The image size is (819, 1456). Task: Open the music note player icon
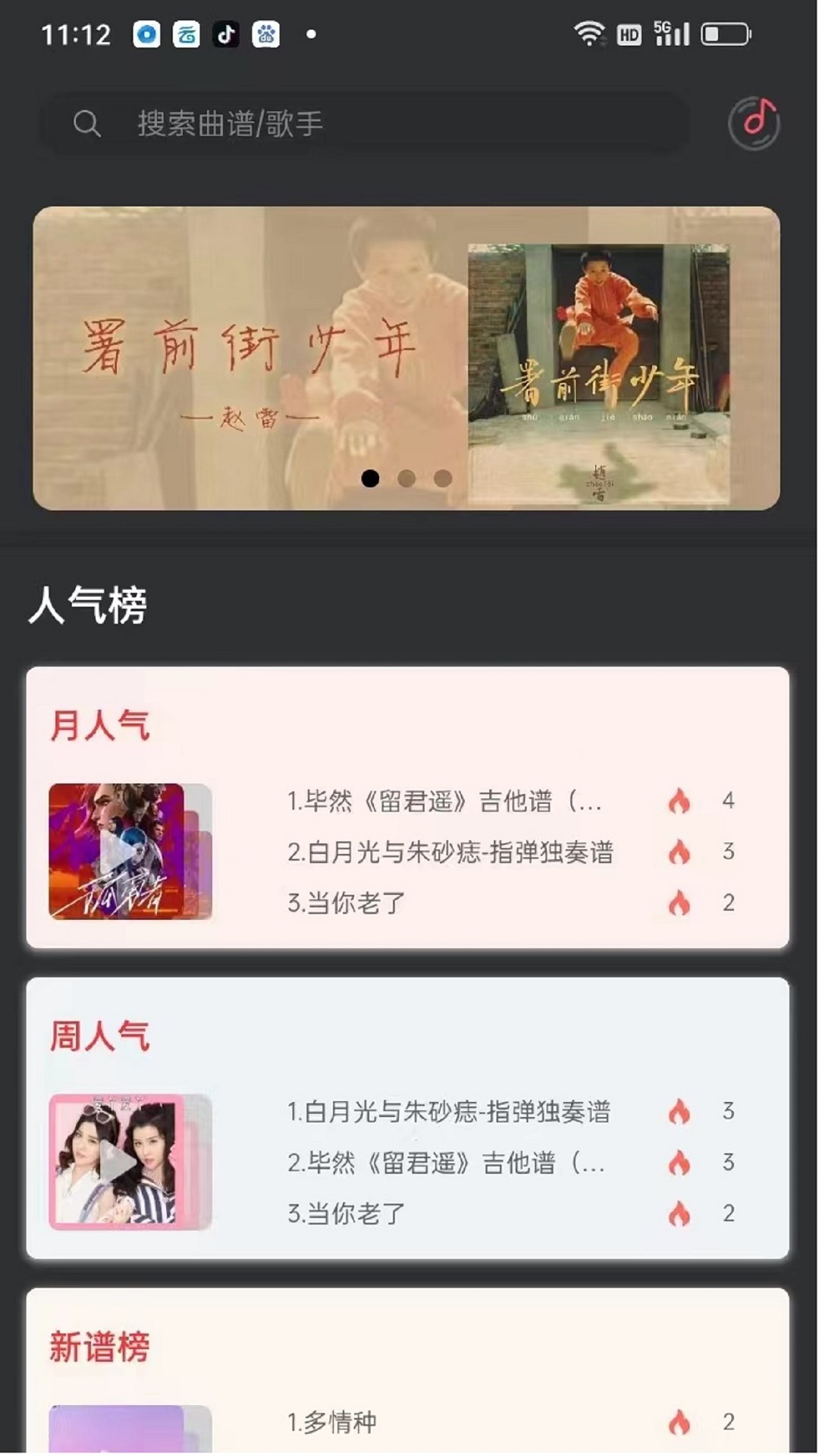click(754, 123)
